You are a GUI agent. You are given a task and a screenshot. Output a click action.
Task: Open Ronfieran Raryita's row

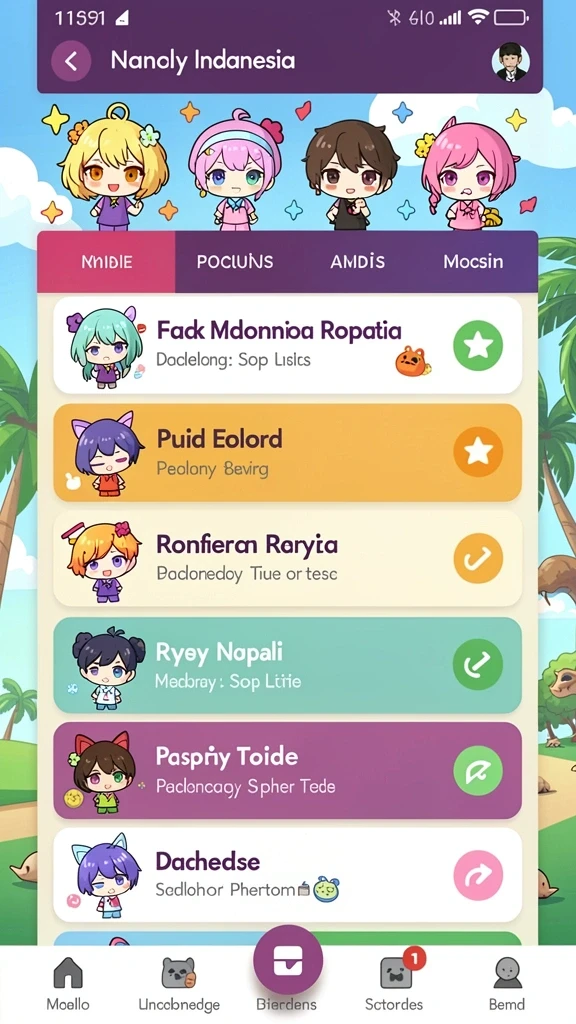(287, 559)
